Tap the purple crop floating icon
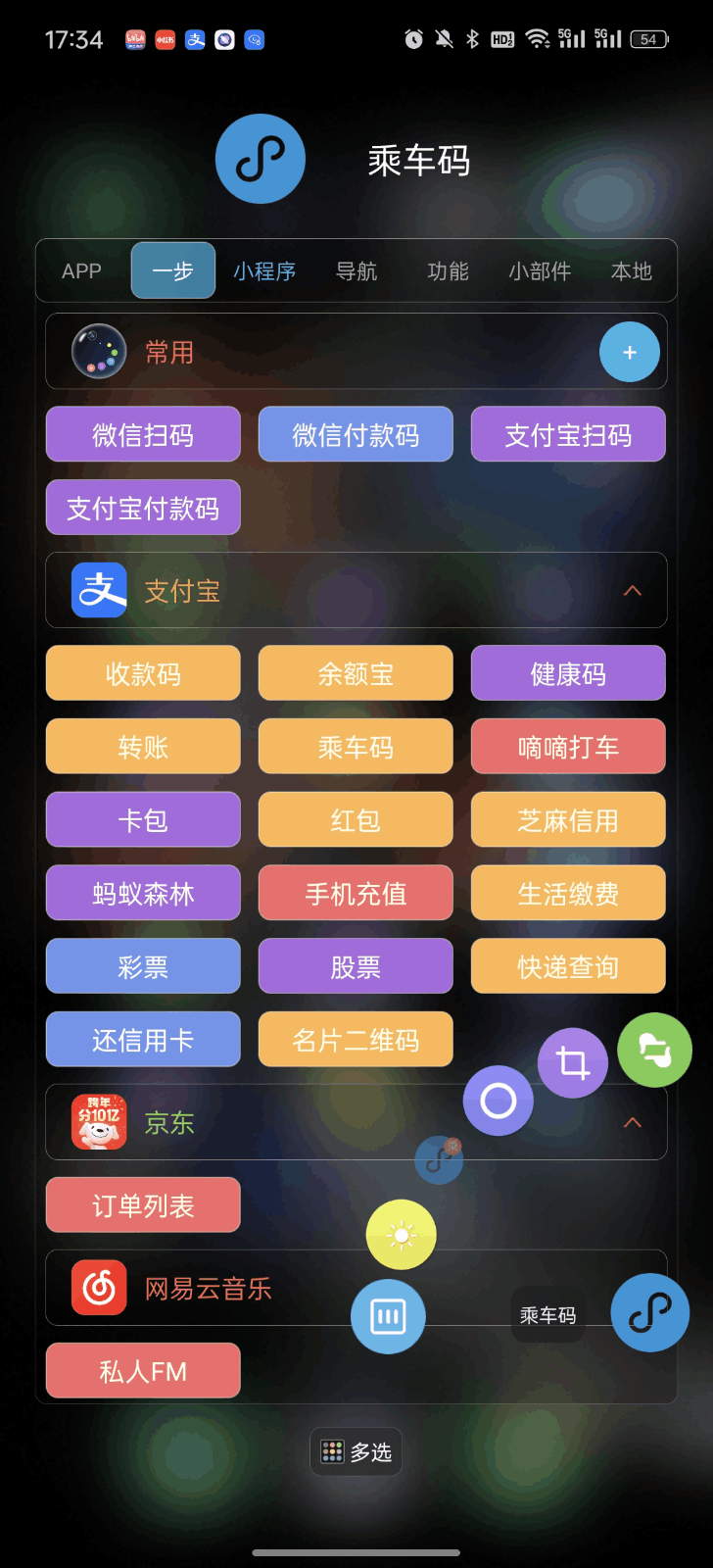This screenshot has height=1568, width=713. click(572, 1062)
